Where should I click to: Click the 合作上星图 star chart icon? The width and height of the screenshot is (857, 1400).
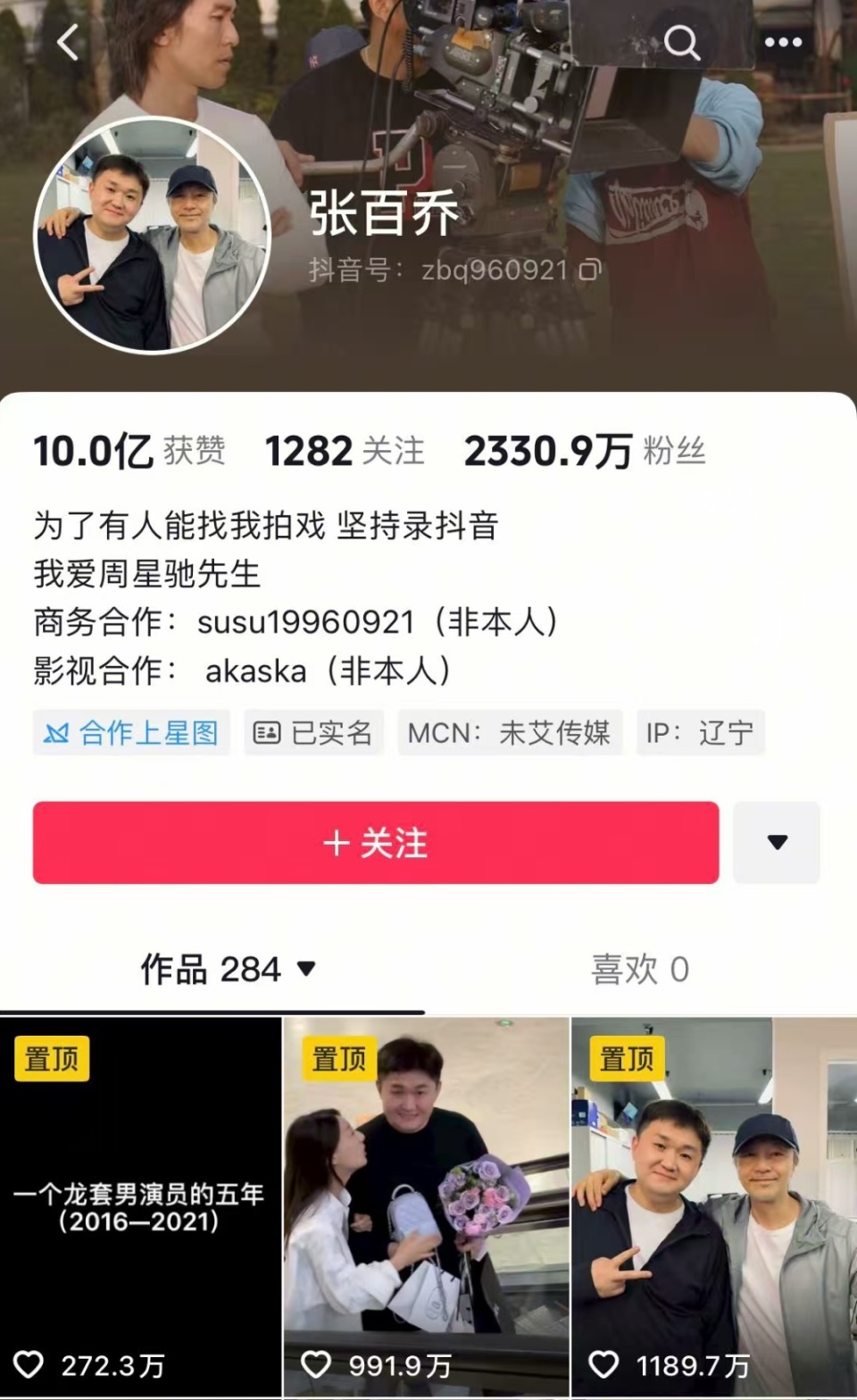[x=55, y=732]
